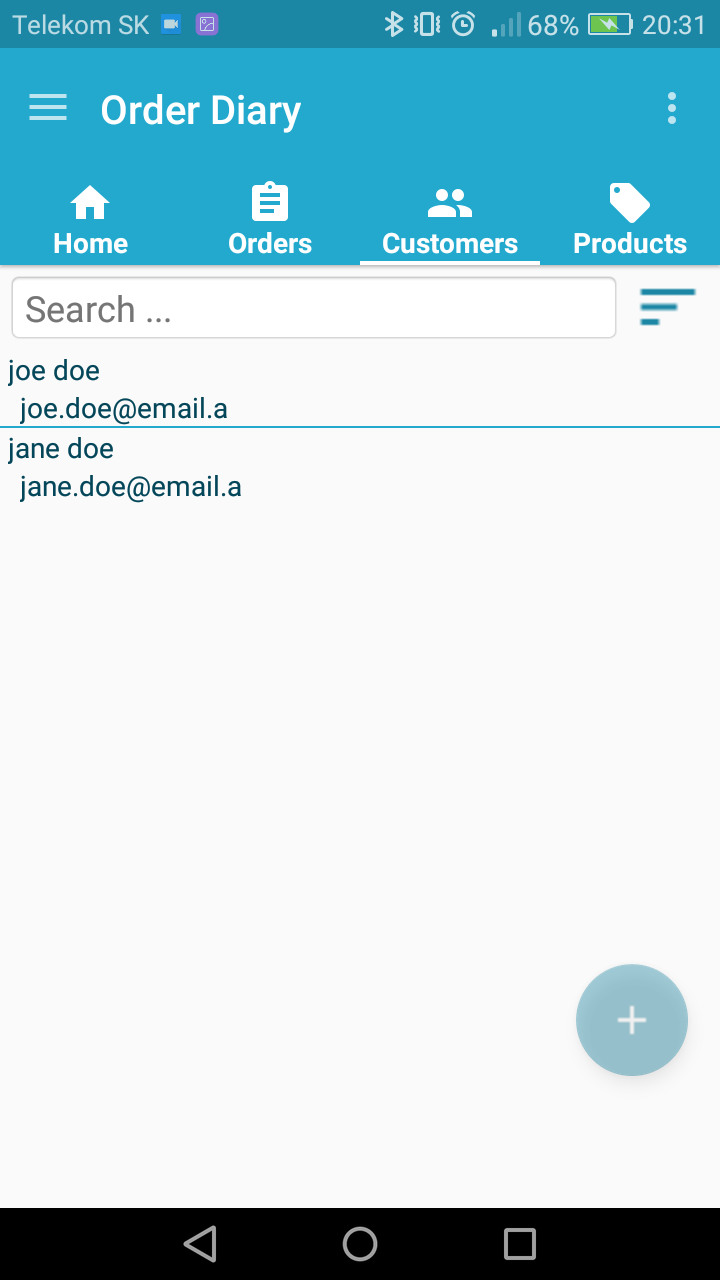Tap the Products tag icon

[629, 200]
